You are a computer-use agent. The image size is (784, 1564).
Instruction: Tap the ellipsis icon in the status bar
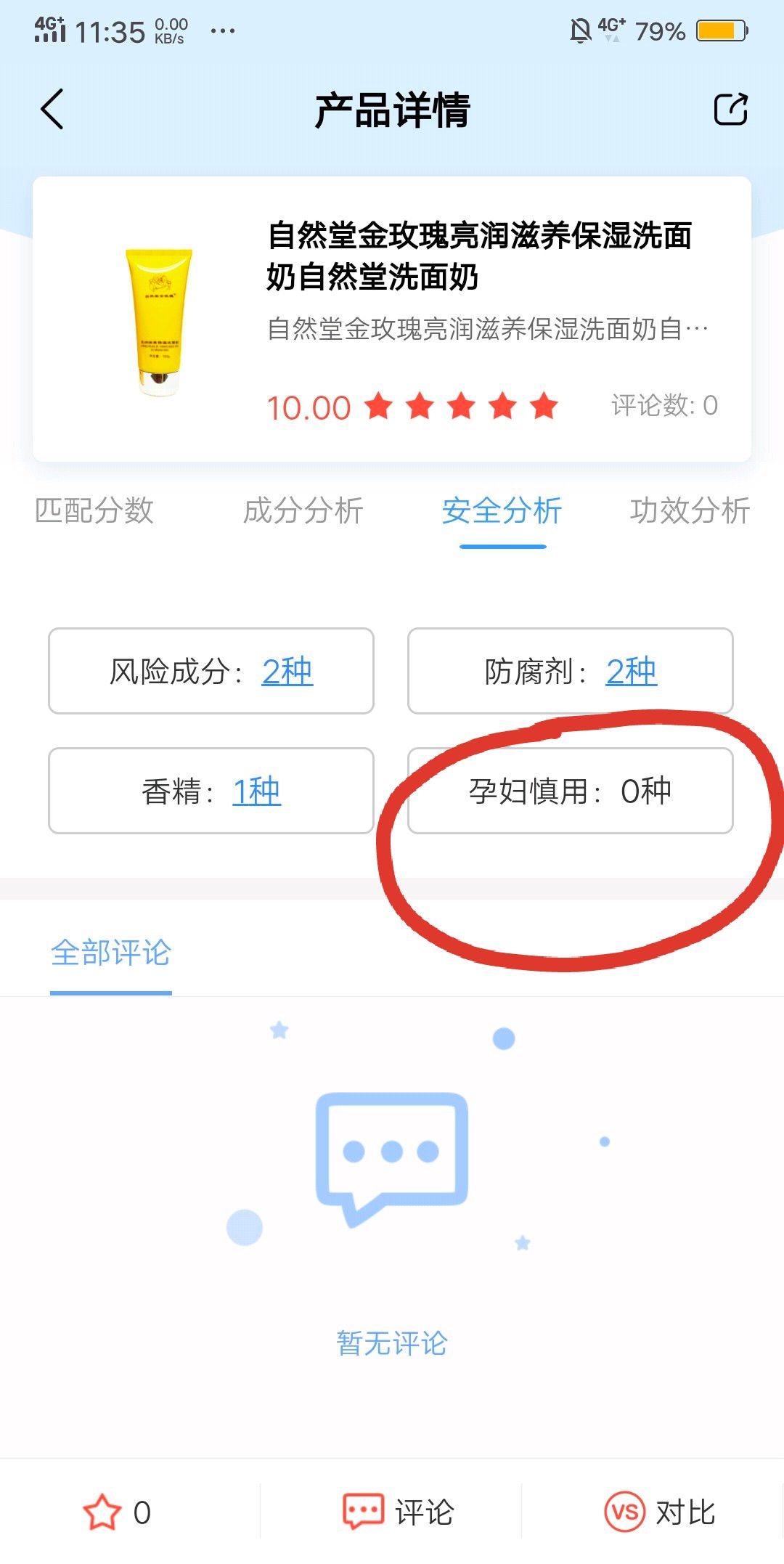pos(222,30)
